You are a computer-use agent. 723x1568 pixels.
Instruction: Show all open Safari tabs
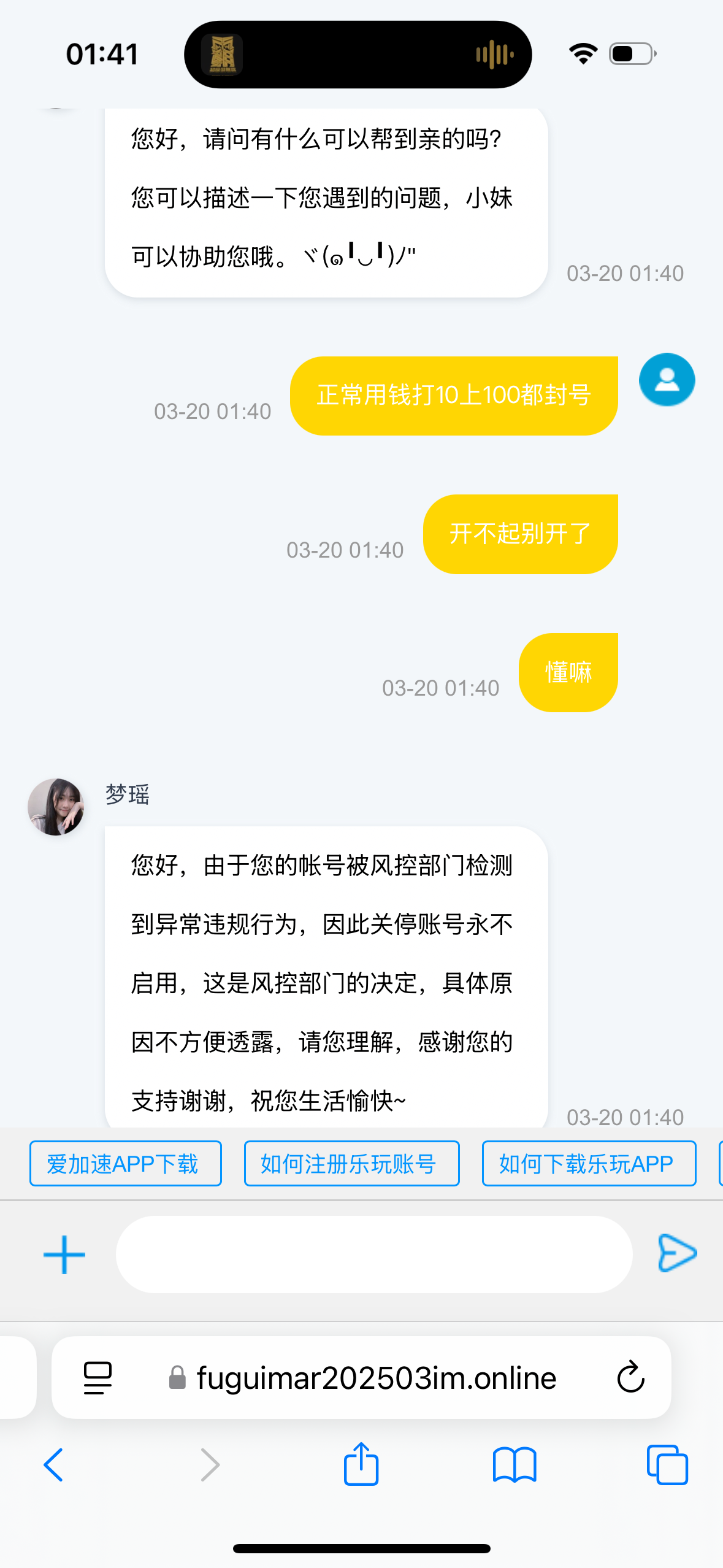(667, 1465)
